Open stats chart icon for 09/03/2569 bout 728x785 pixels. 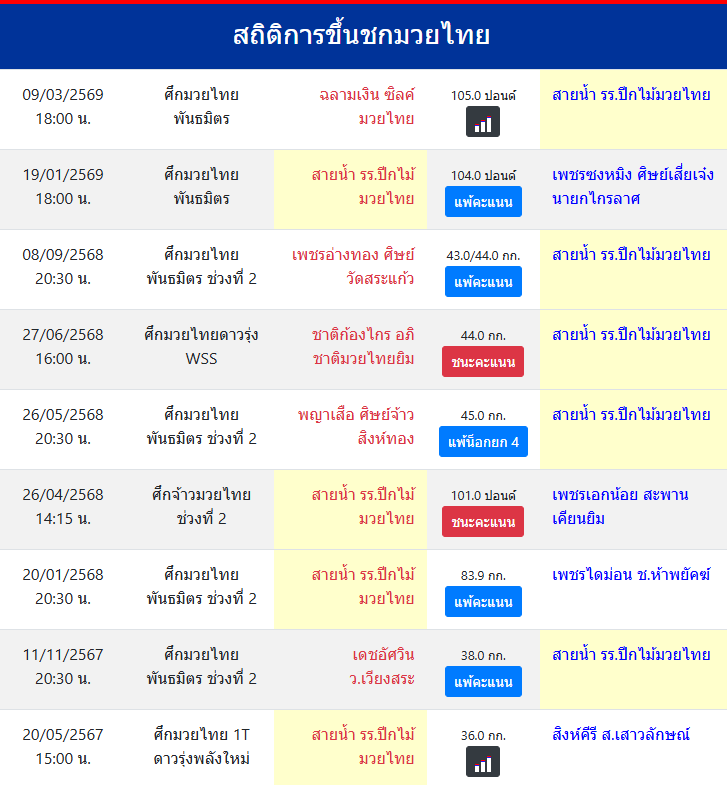483,122
